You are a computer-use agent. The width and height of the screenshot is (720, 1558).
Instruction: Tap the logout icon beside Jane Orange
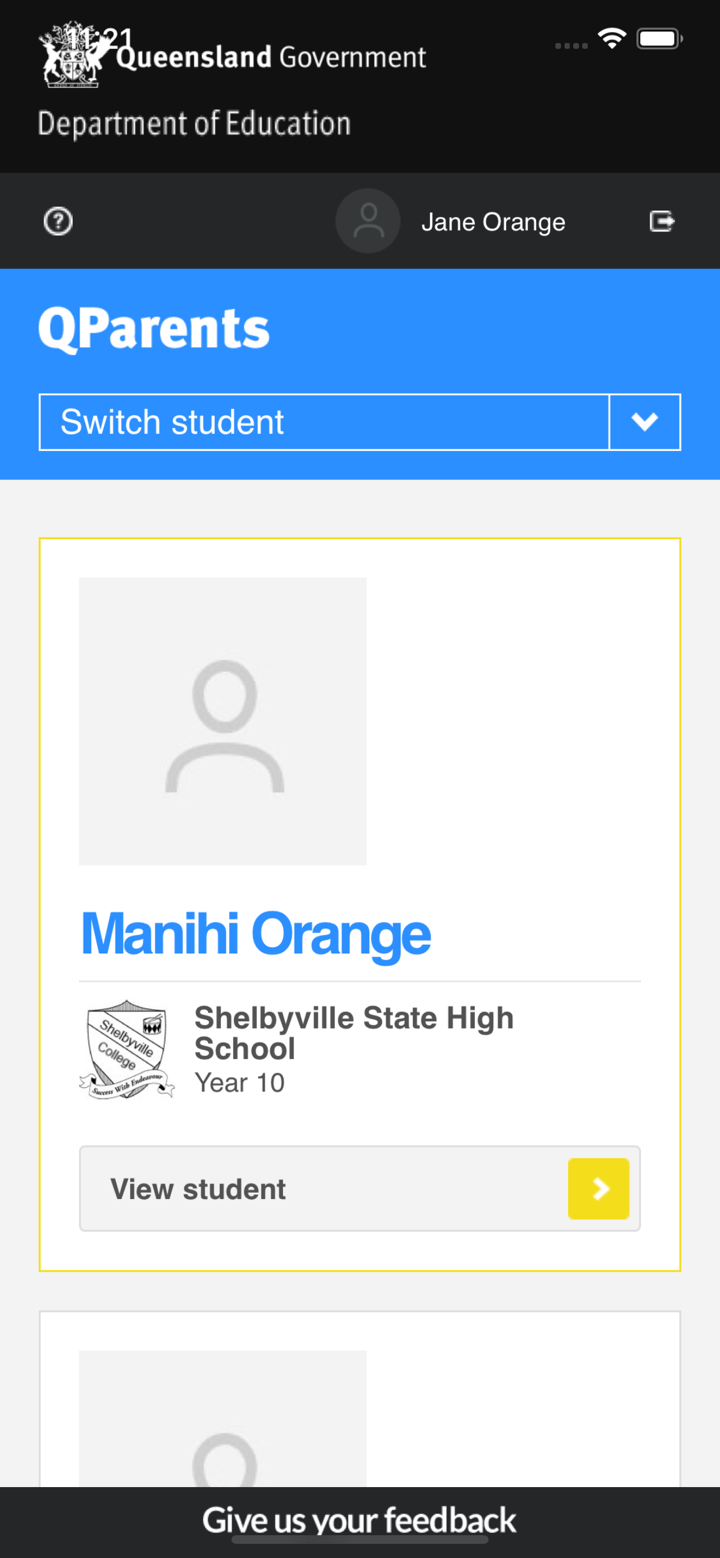click(x=662, y=221)
